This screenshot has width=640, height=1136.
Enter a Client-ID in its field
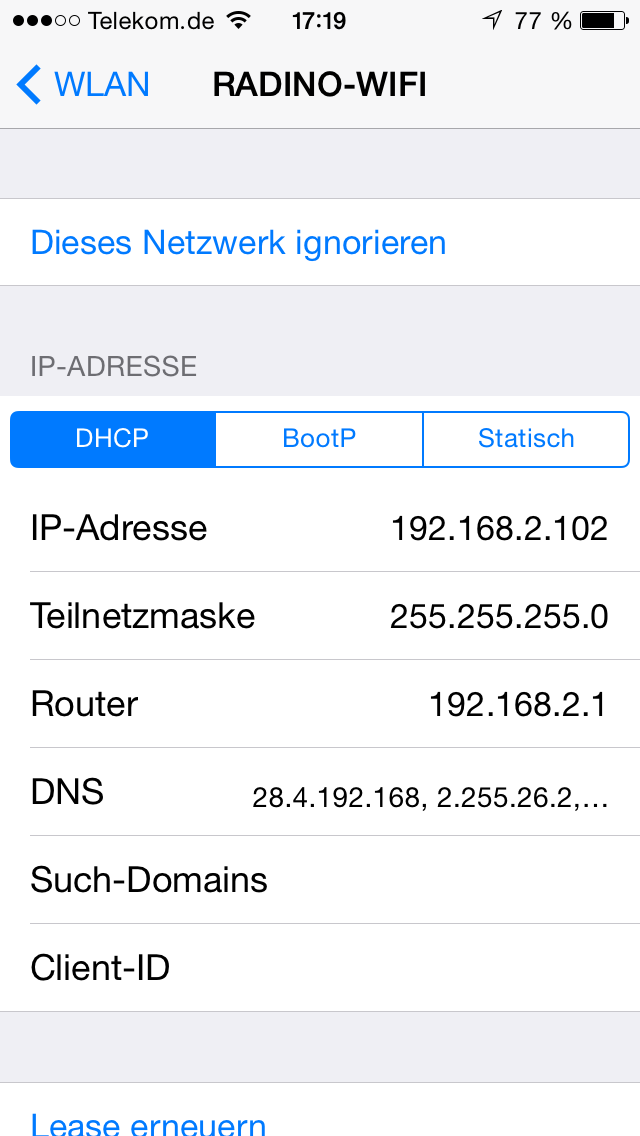[320, 967]
